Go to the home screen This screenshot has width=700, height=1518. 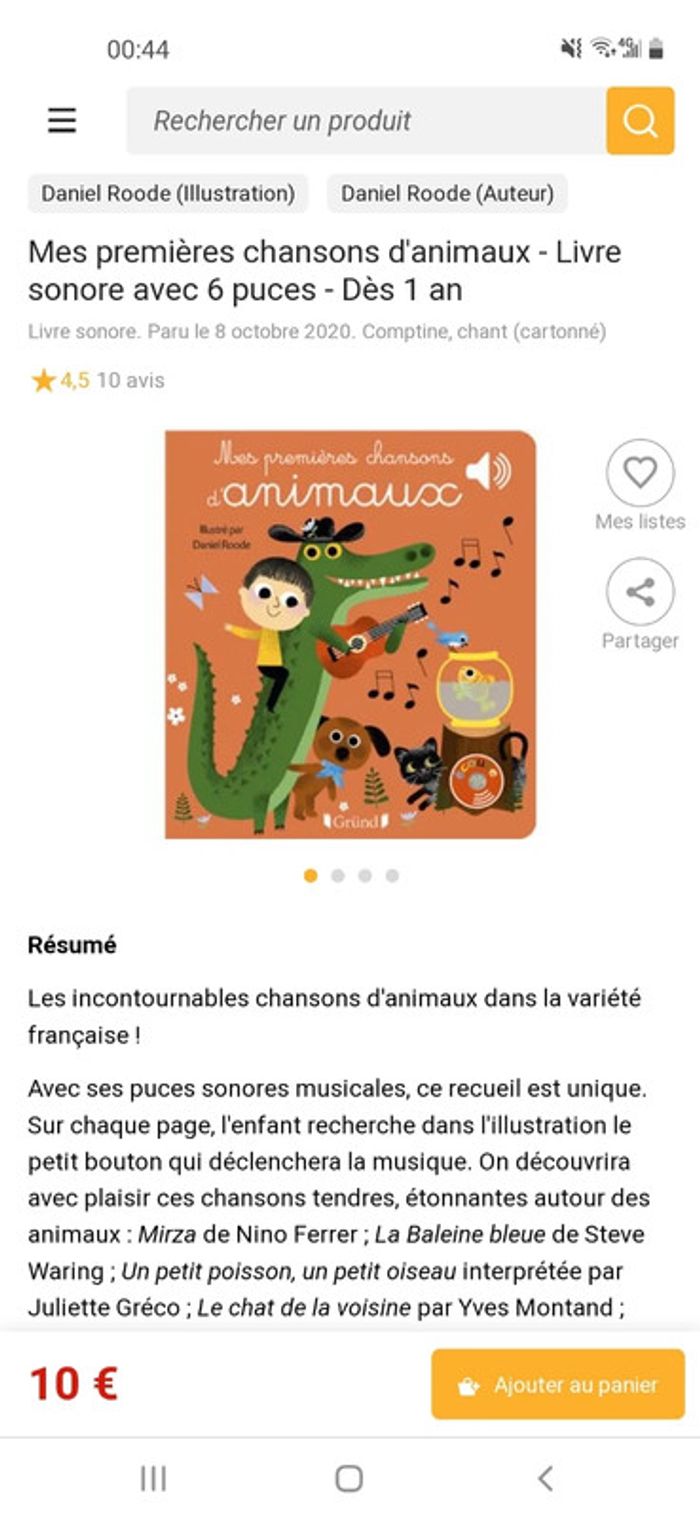pyautogui.click(x=349, y=1478)
